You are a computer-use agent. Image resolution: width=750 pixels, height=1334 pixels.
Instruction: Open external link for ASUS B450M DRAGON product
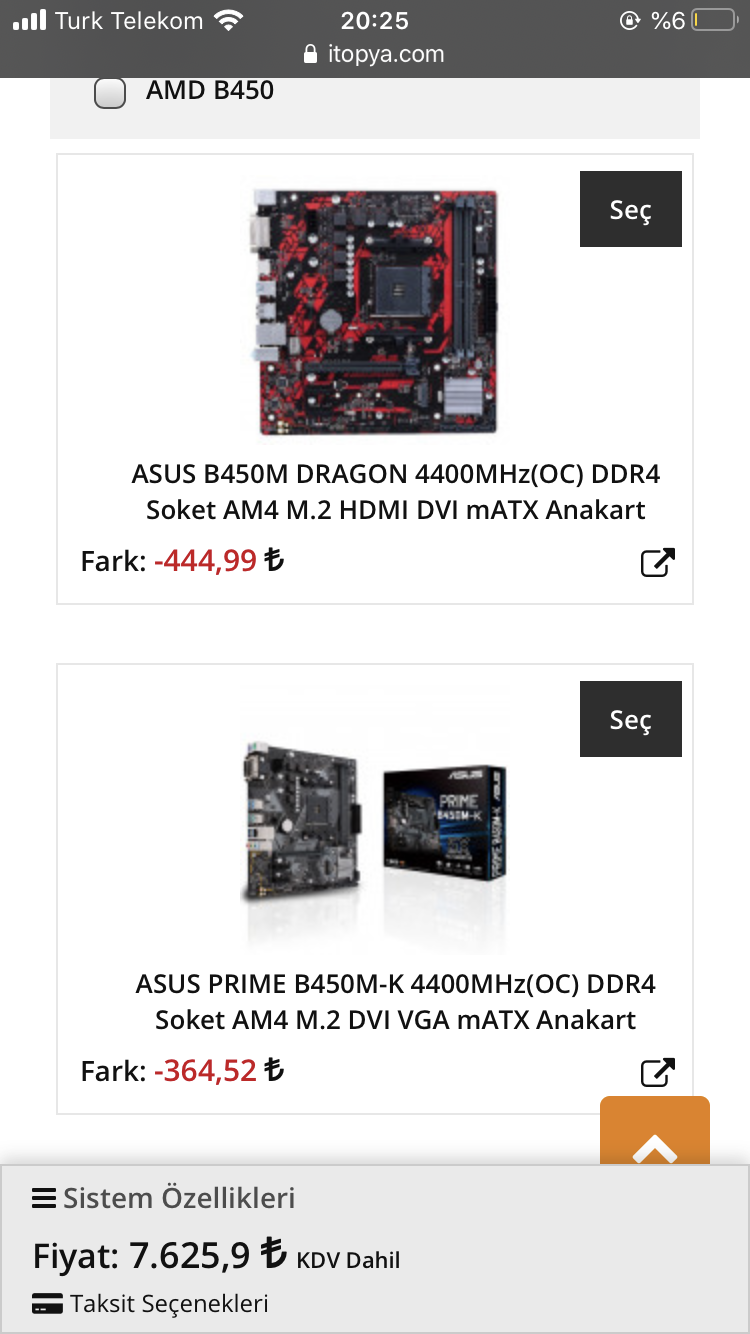(656, 562)
